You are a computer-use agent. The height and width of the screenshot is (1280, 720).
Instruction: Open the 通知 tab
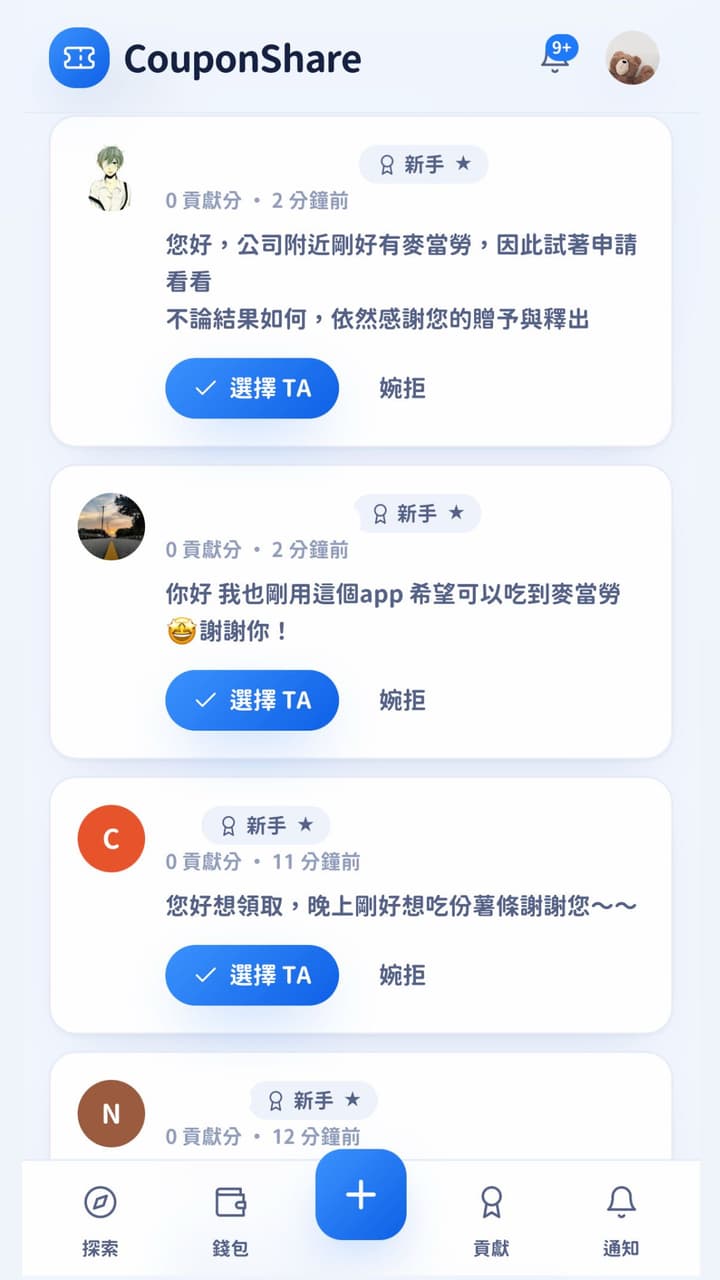pos(621,1220)
